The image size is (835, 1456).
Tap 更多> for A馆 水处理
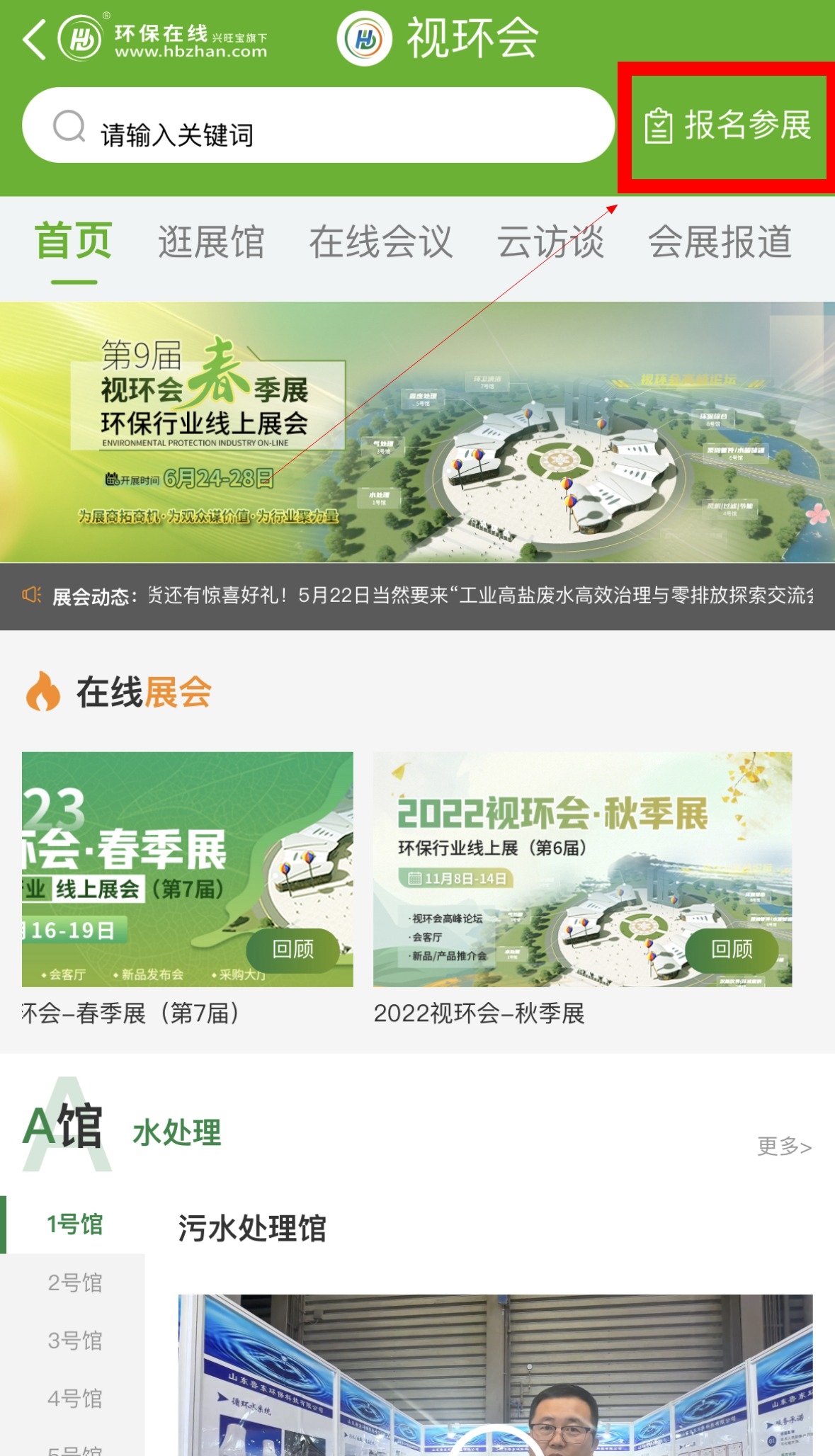coord(784,1146)
